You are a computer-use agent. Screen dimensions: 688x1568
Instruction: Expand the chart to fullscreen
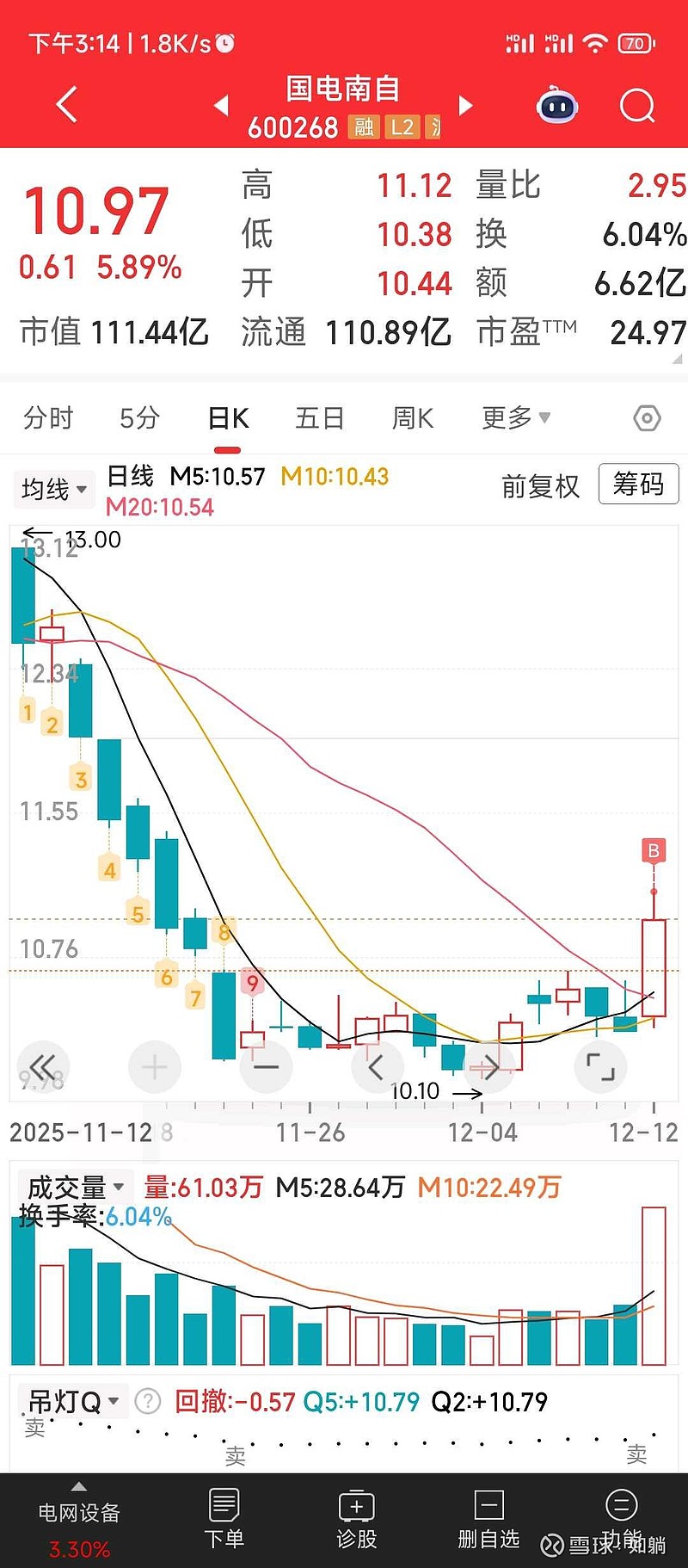pos(600,1067)
